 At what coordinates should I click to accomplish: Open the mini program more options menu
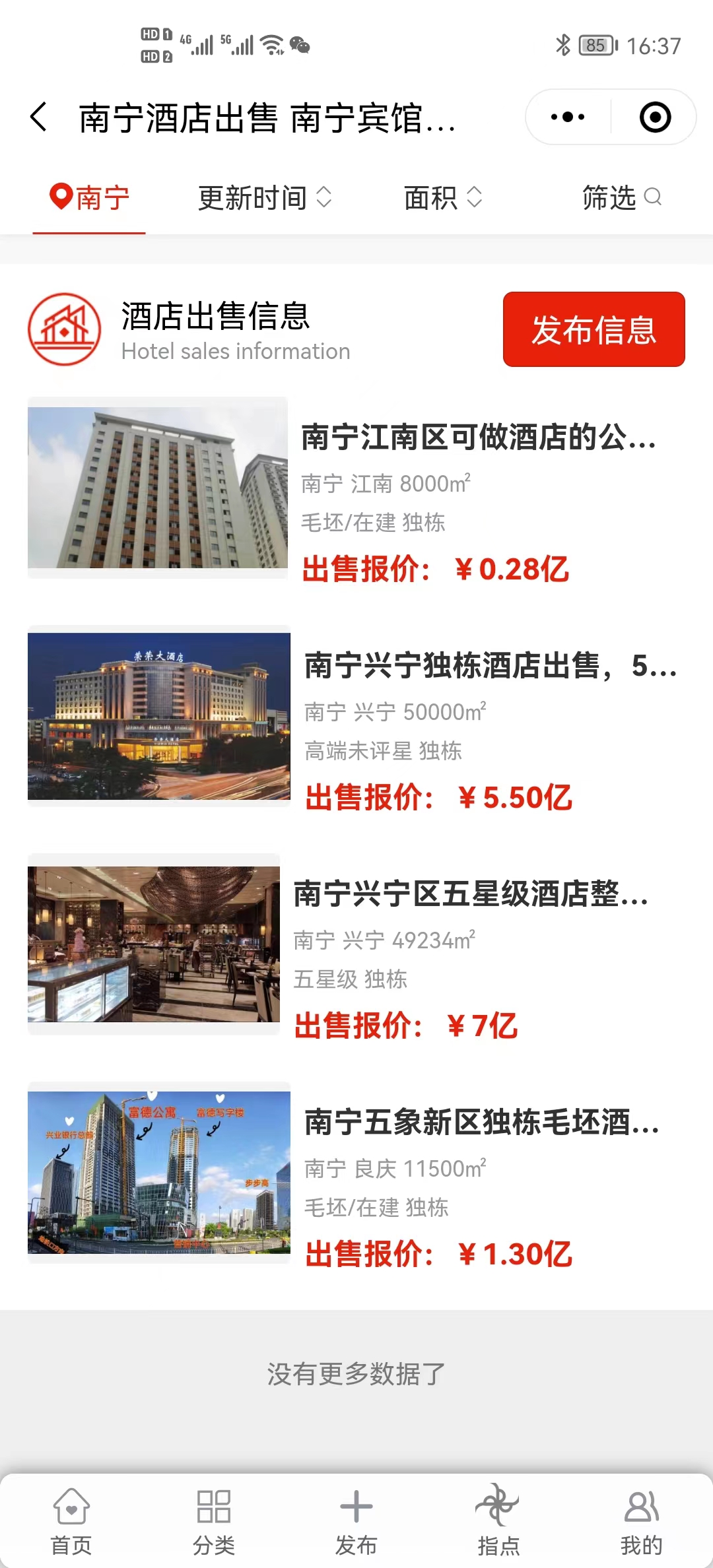[x=568, y=117]
